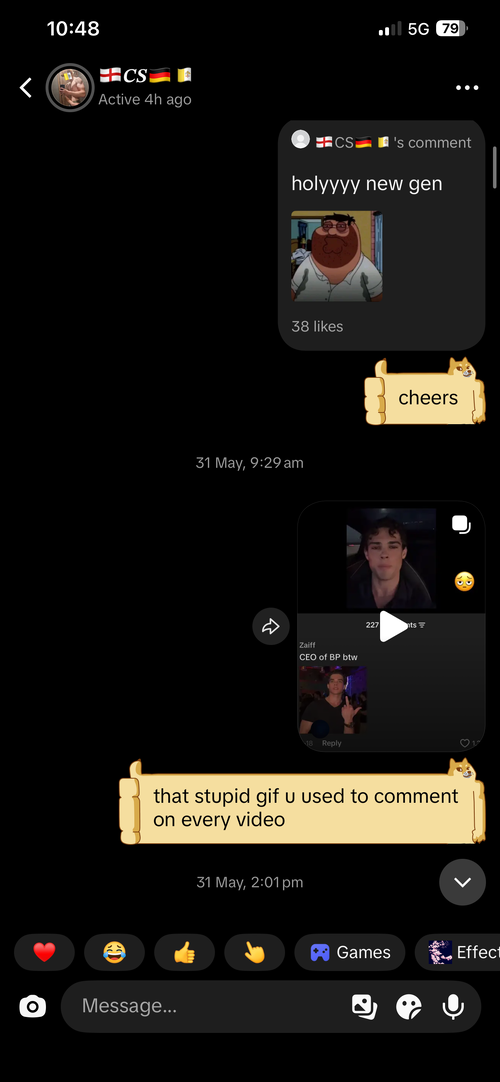Open the camera next to the message box
Viewport: 500px width, 1082px height.
point(32,1006)
